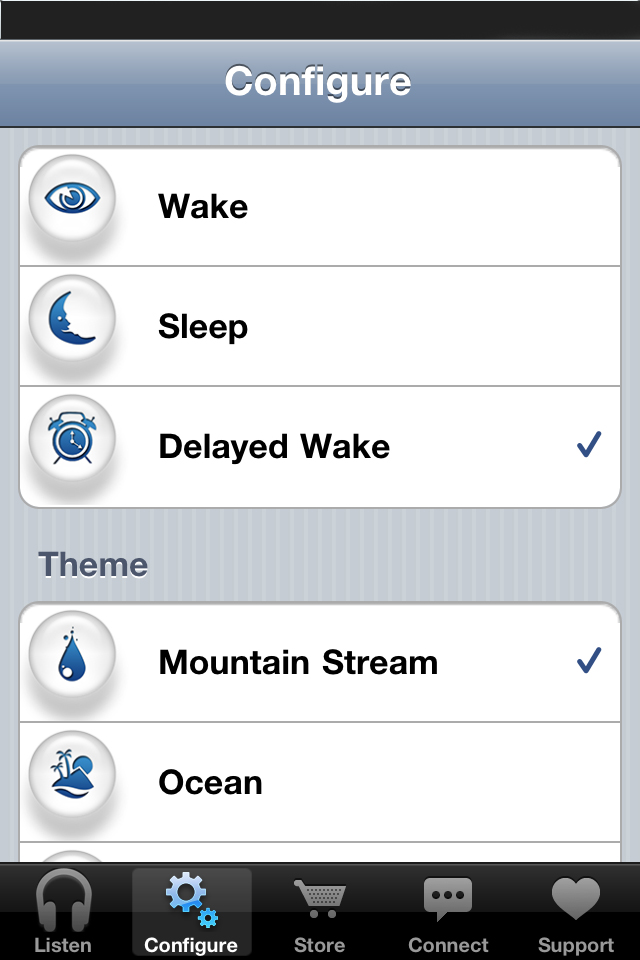This screenshot has height=960, width=640.
Task: Switch to the Connect tab
Action: coord(448,912)
